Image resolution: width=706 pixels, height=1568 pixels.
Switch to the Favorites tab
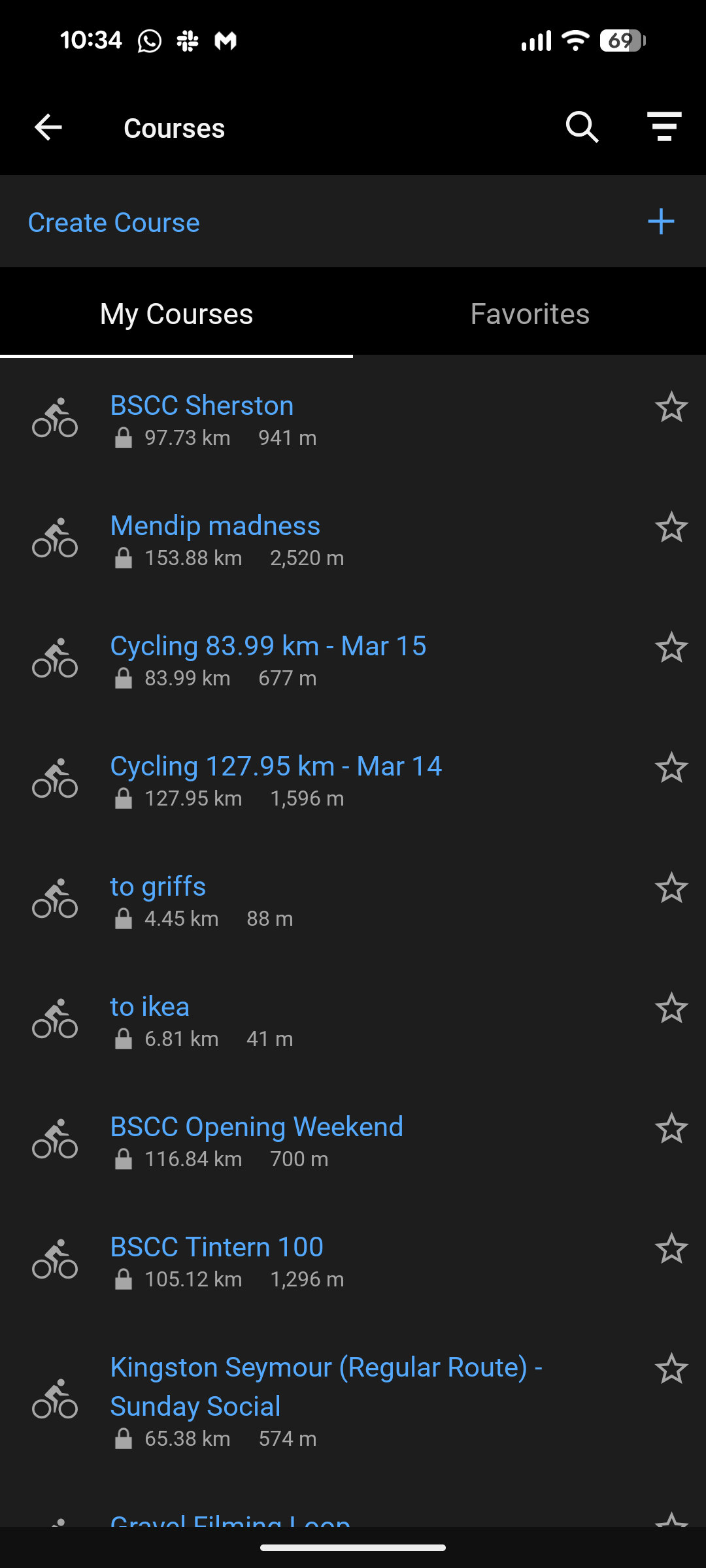tap(529, 314)
